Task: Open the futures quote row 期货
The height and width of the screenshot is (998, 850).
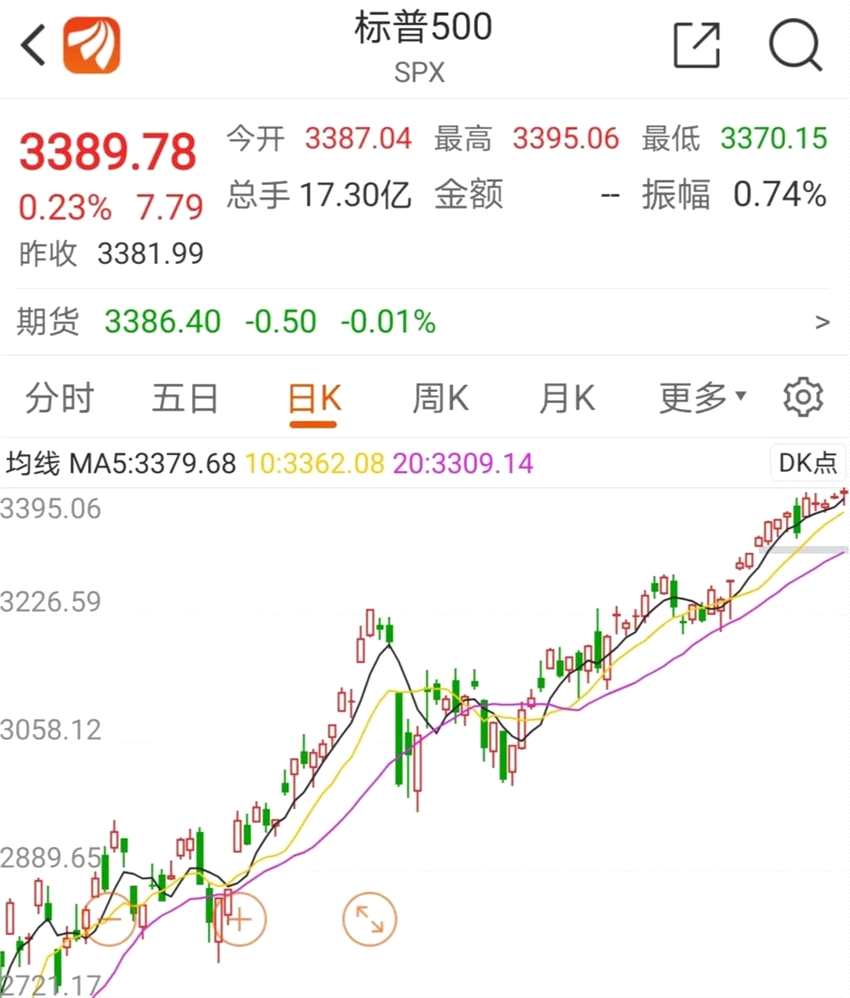Action: (x=424, y=322)
